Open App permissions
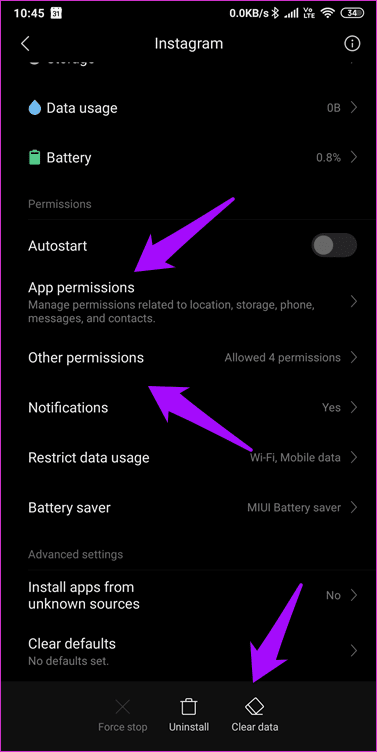The height and width of the screenshot is (752, 377). [x=188, y=302]
